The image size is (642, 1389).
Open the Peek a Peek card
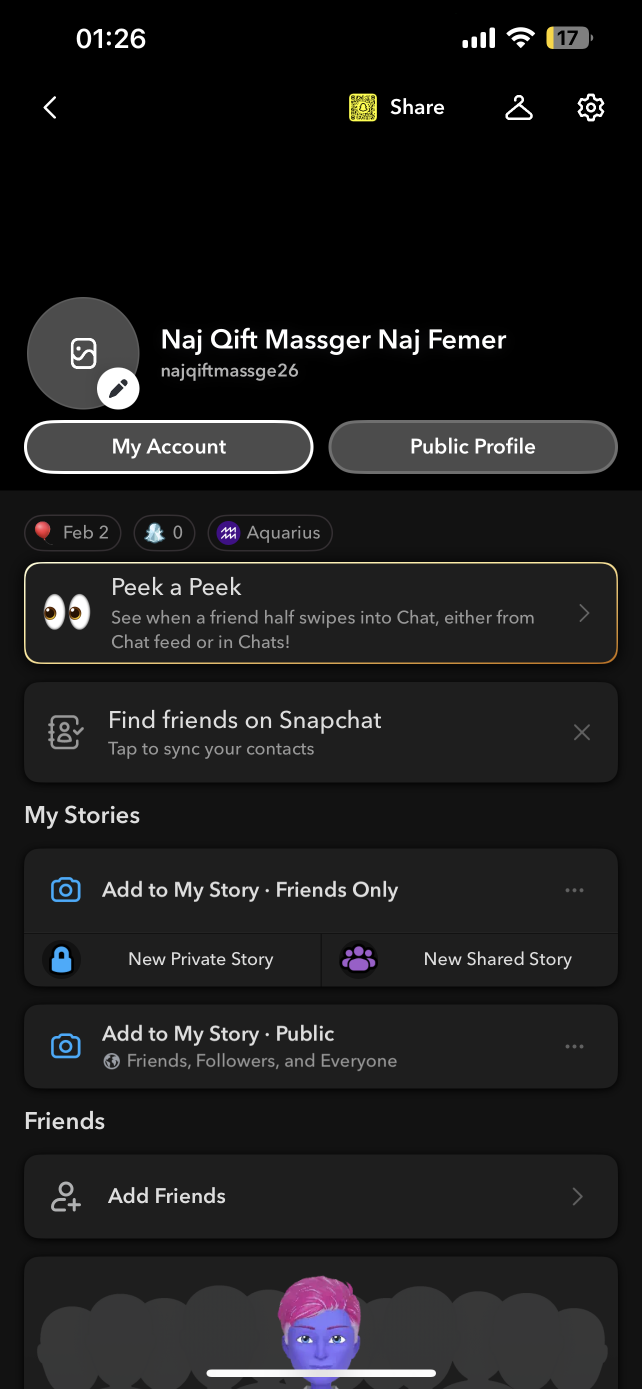pyautogui.click(x=320, y=613)
